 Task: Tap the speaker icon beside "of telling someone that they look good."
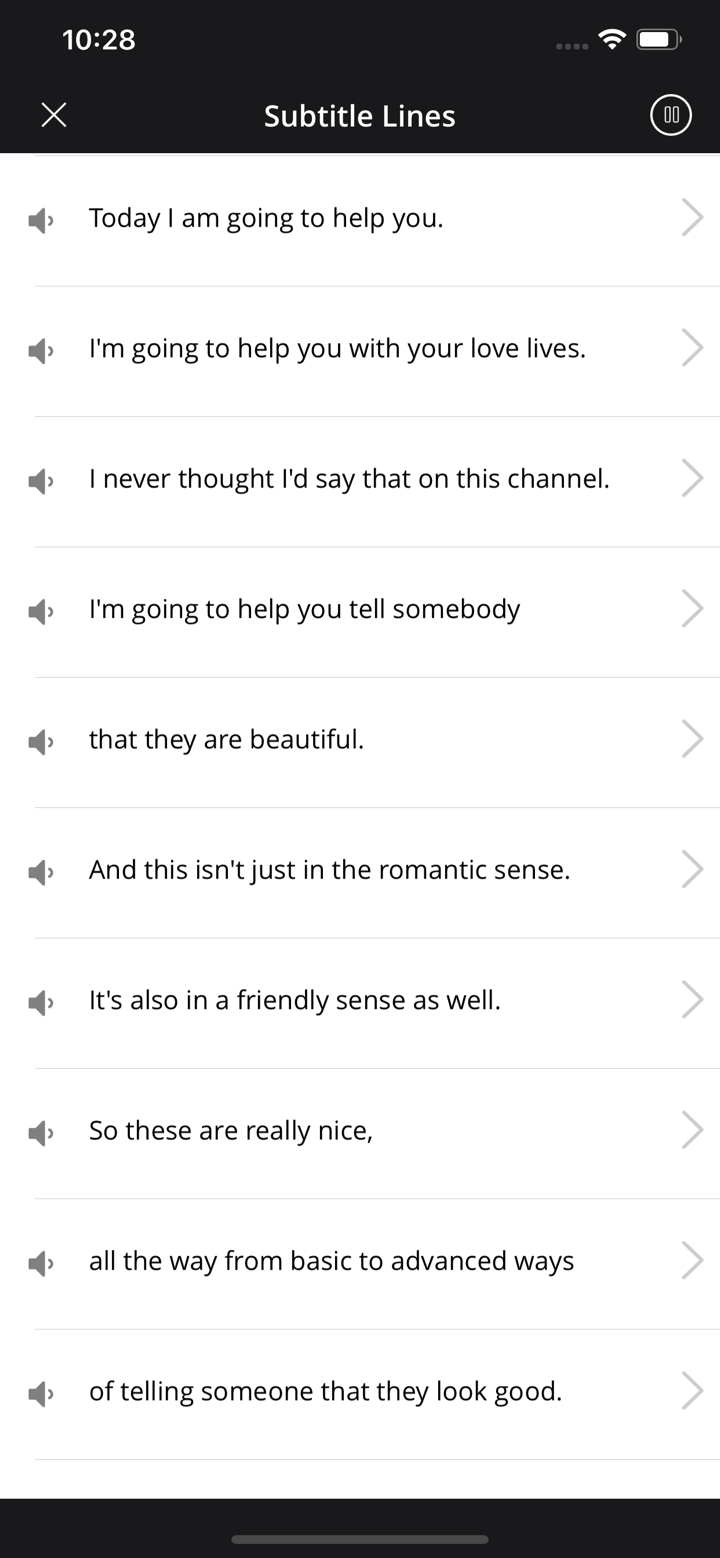pyautogui.click(x=40, y=1393)
